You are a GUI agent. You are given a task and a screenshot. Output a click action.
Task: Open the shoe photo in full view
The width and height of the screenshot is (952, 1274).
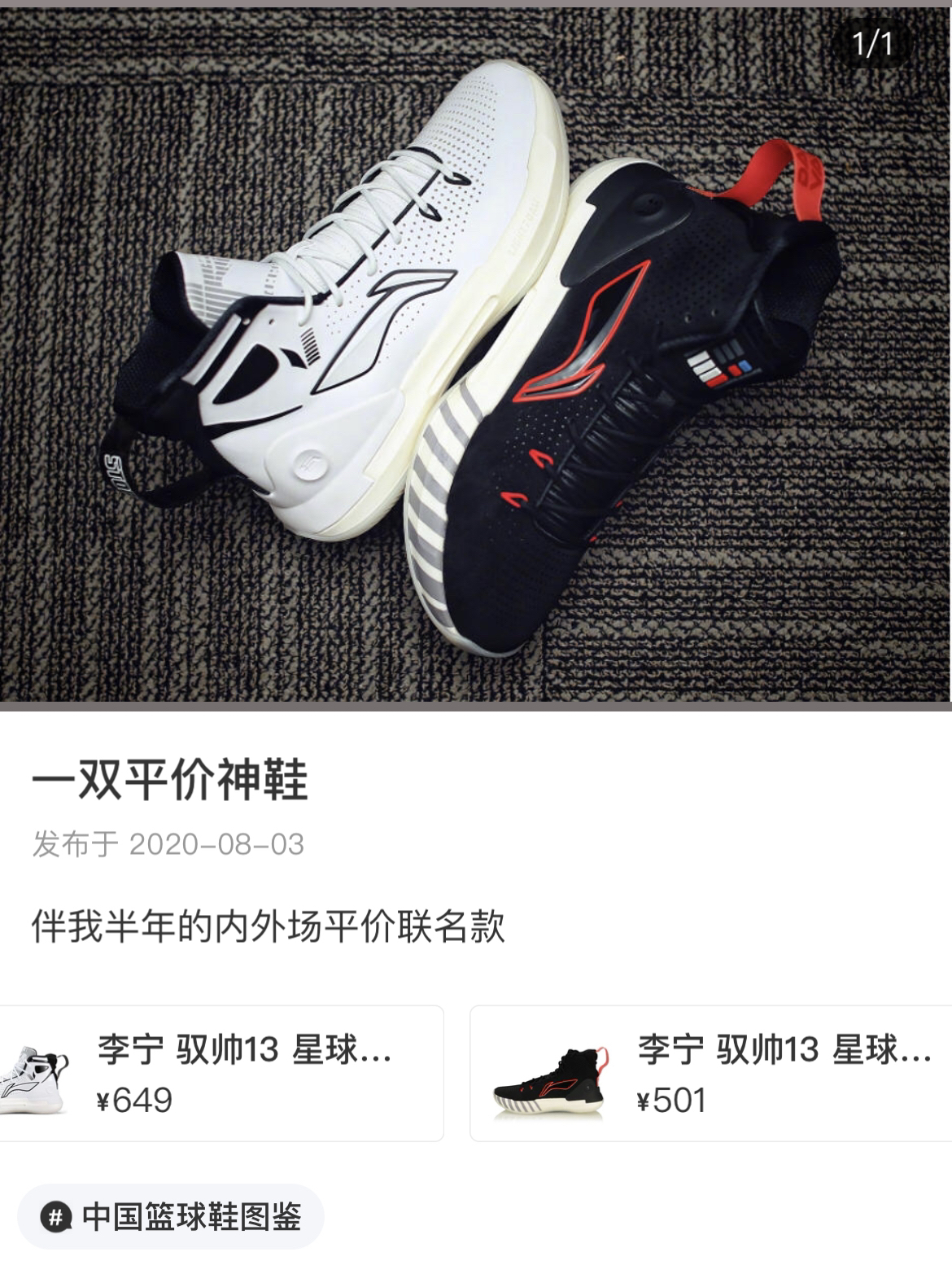(x=476, y=354)
